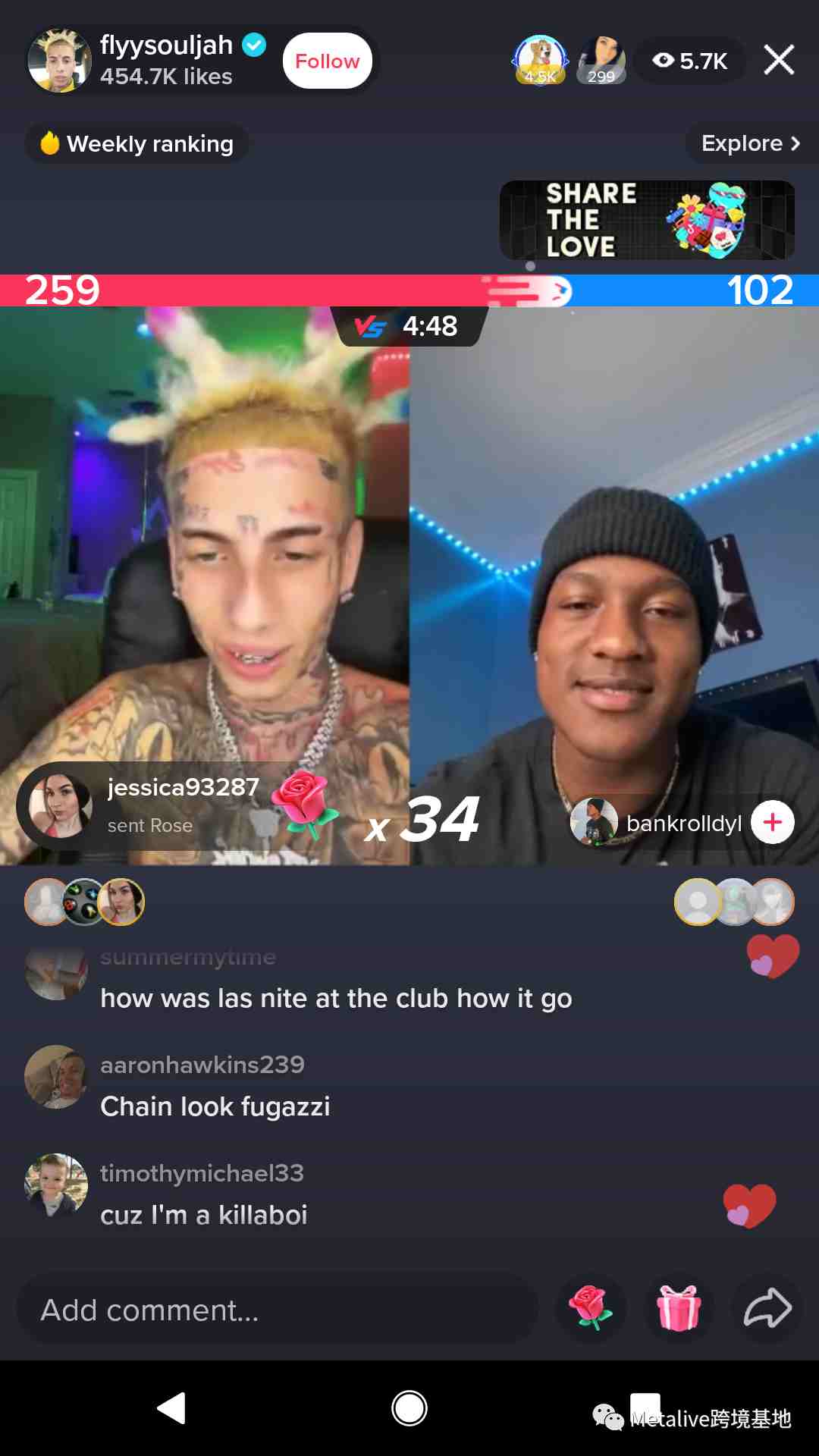Image resolution: width=819 pixels, height=1456 pixels.
Task: Open the 5.7K viewer list
Action: point(691,61)
